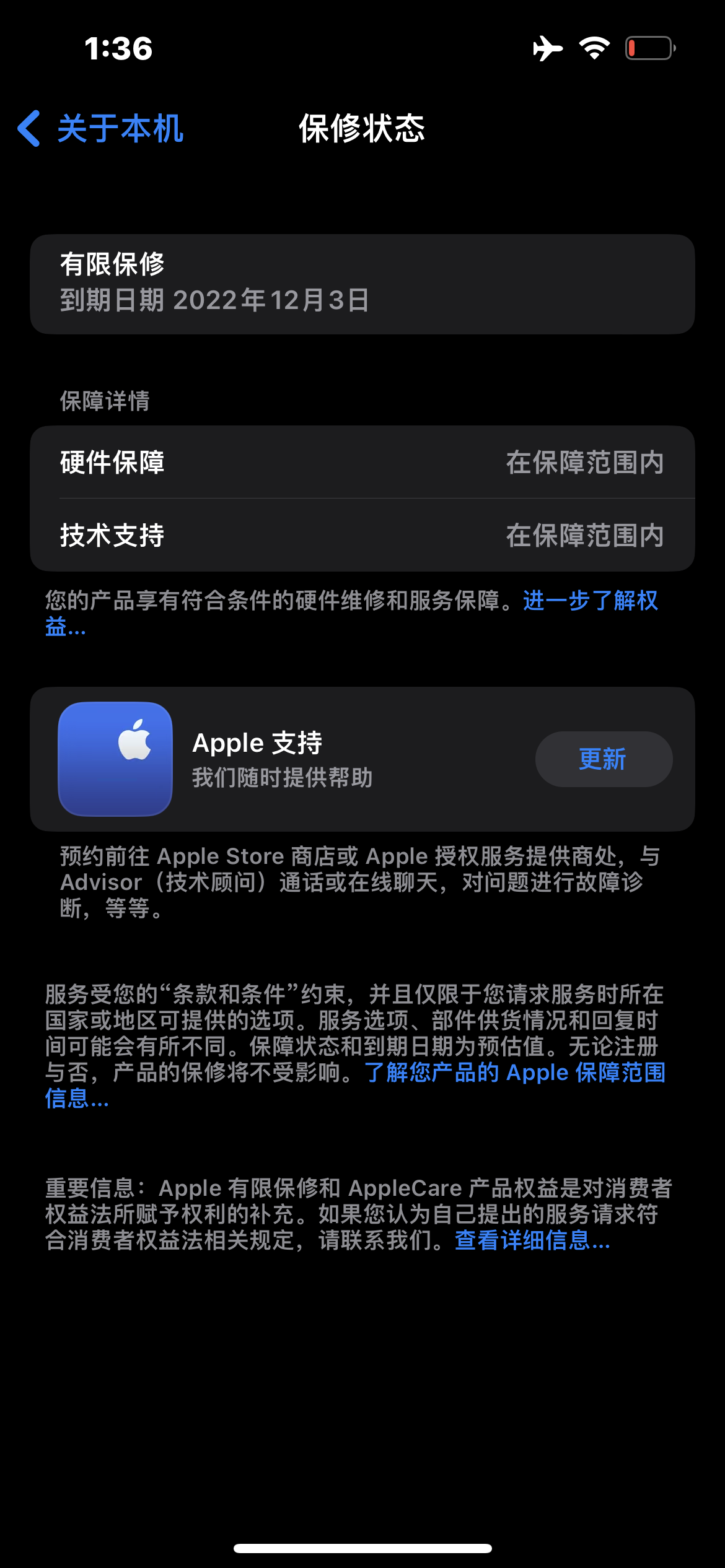Screen dimensions: 725x1568
Task: Open the 进一步了解权益 link
Action: tap(590, 601)
